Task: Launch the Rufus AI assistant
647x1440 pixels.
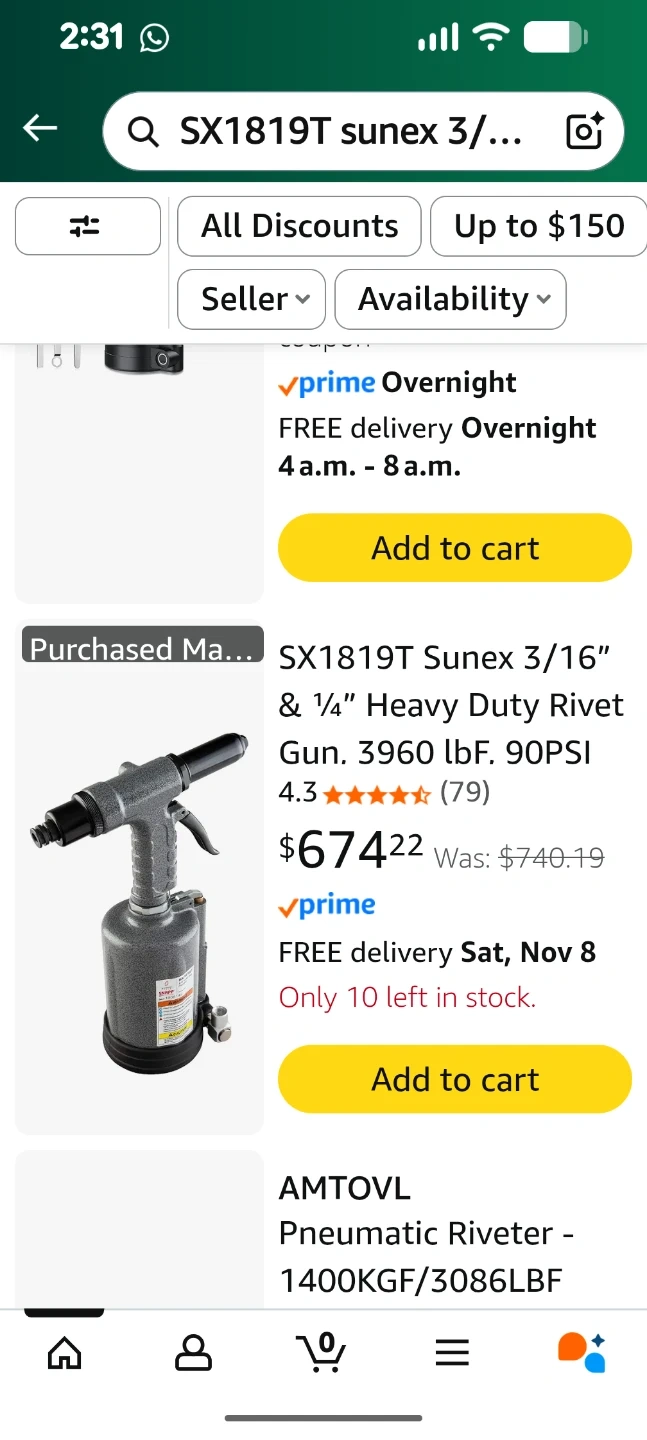Action: click(581, 1353)
